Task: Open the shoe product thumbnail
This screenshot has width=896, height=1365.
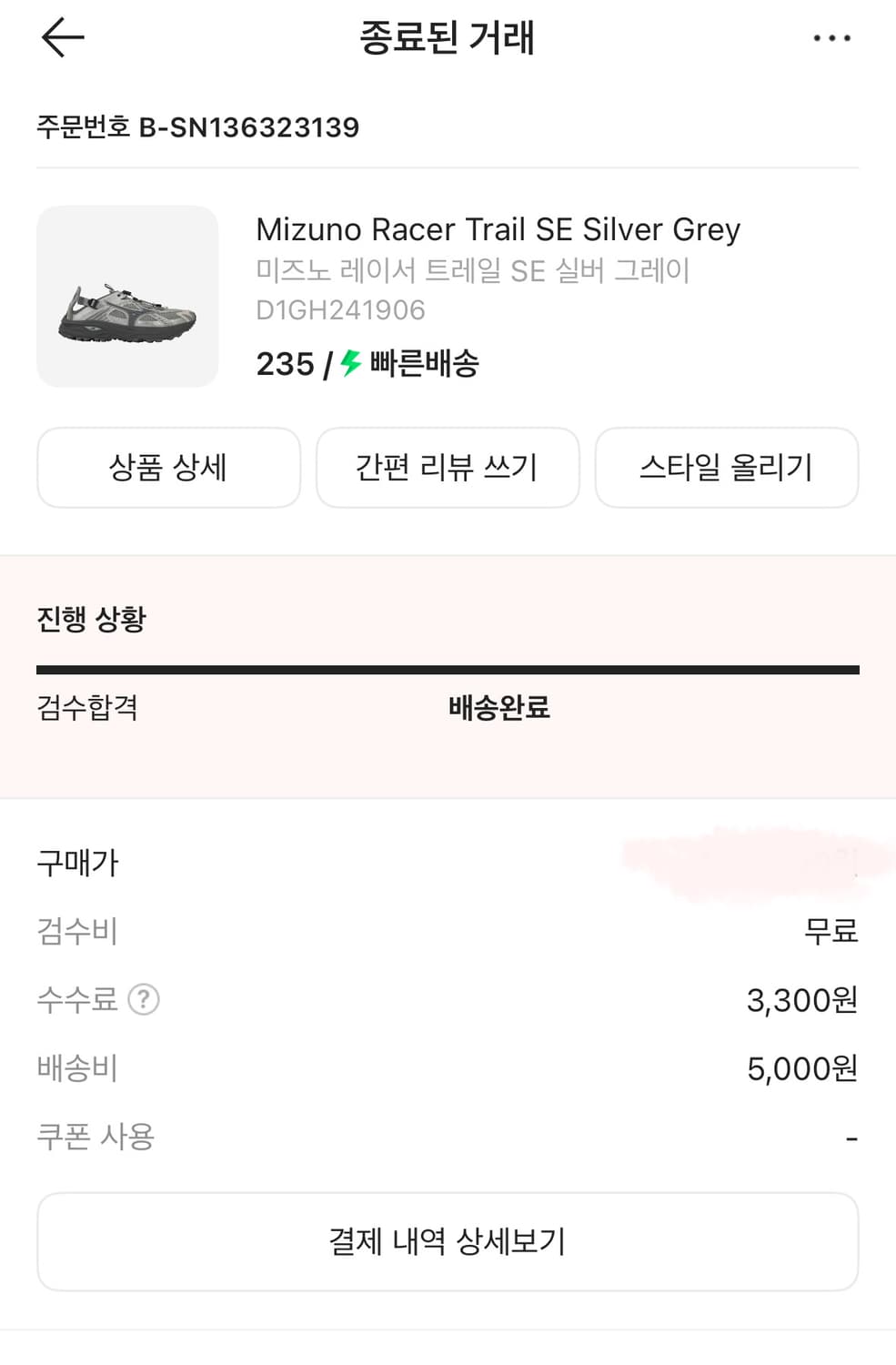Action: coord(127,297)
